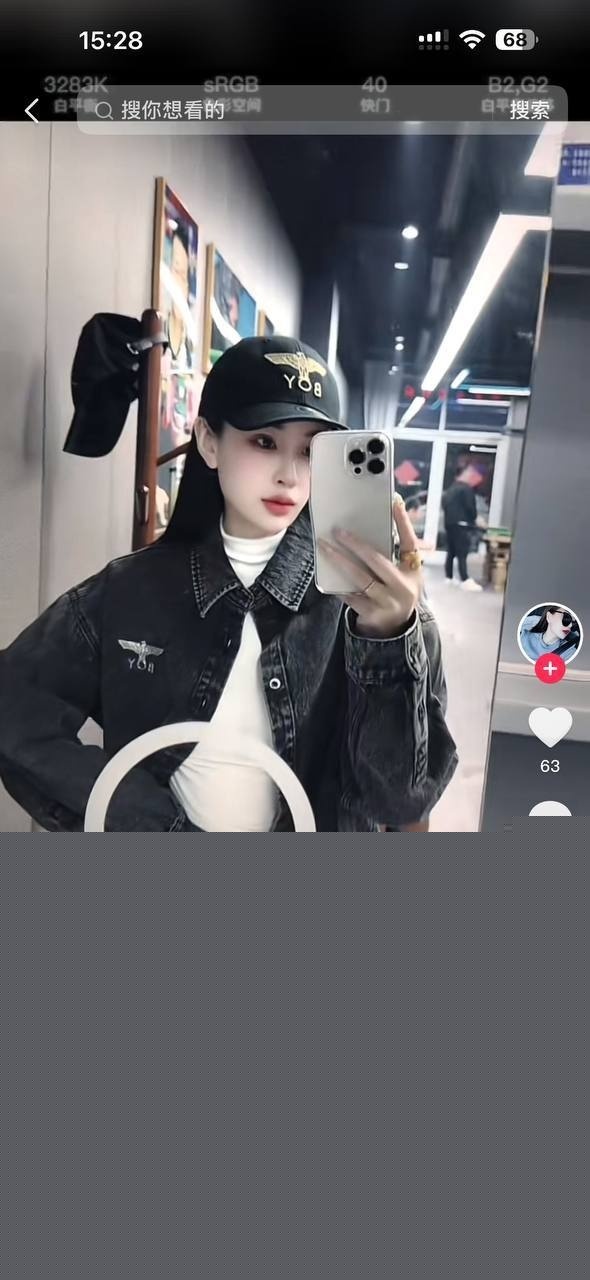
Task: Tap the 搜索 button
Action: [530, 110]
